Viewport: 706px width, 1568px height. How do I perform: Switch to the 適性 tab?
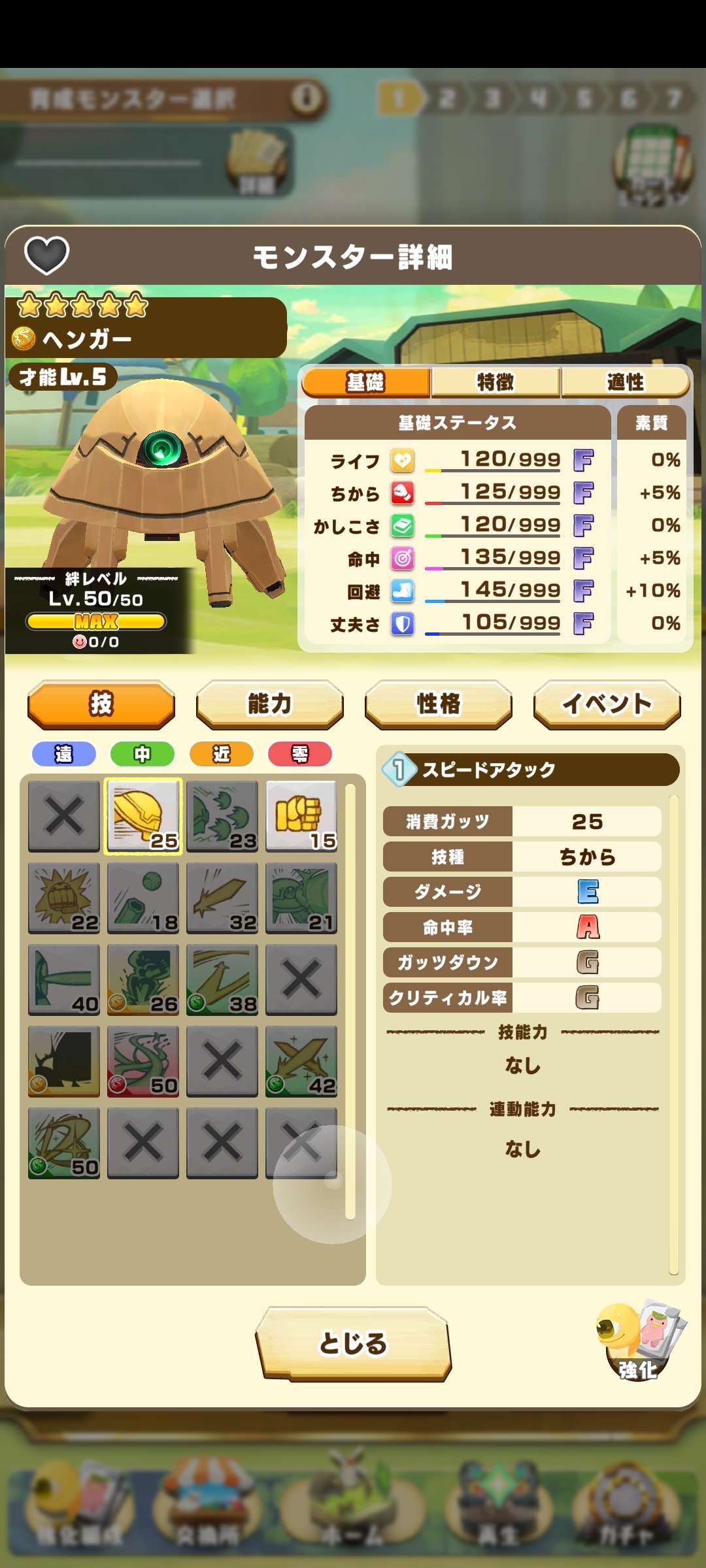625,382
